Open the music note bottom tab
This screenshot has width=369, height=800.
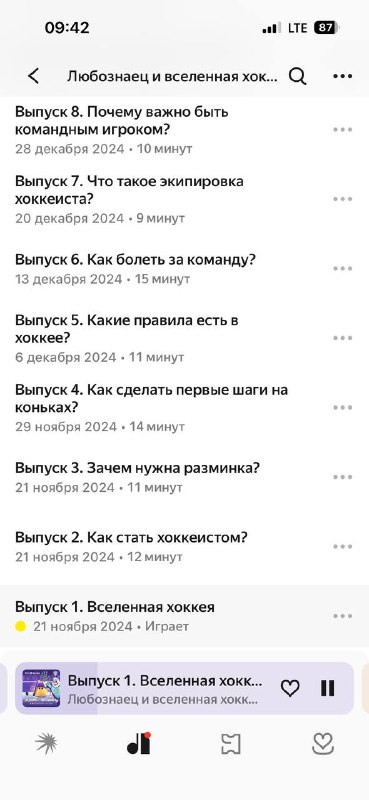(139, 743)
